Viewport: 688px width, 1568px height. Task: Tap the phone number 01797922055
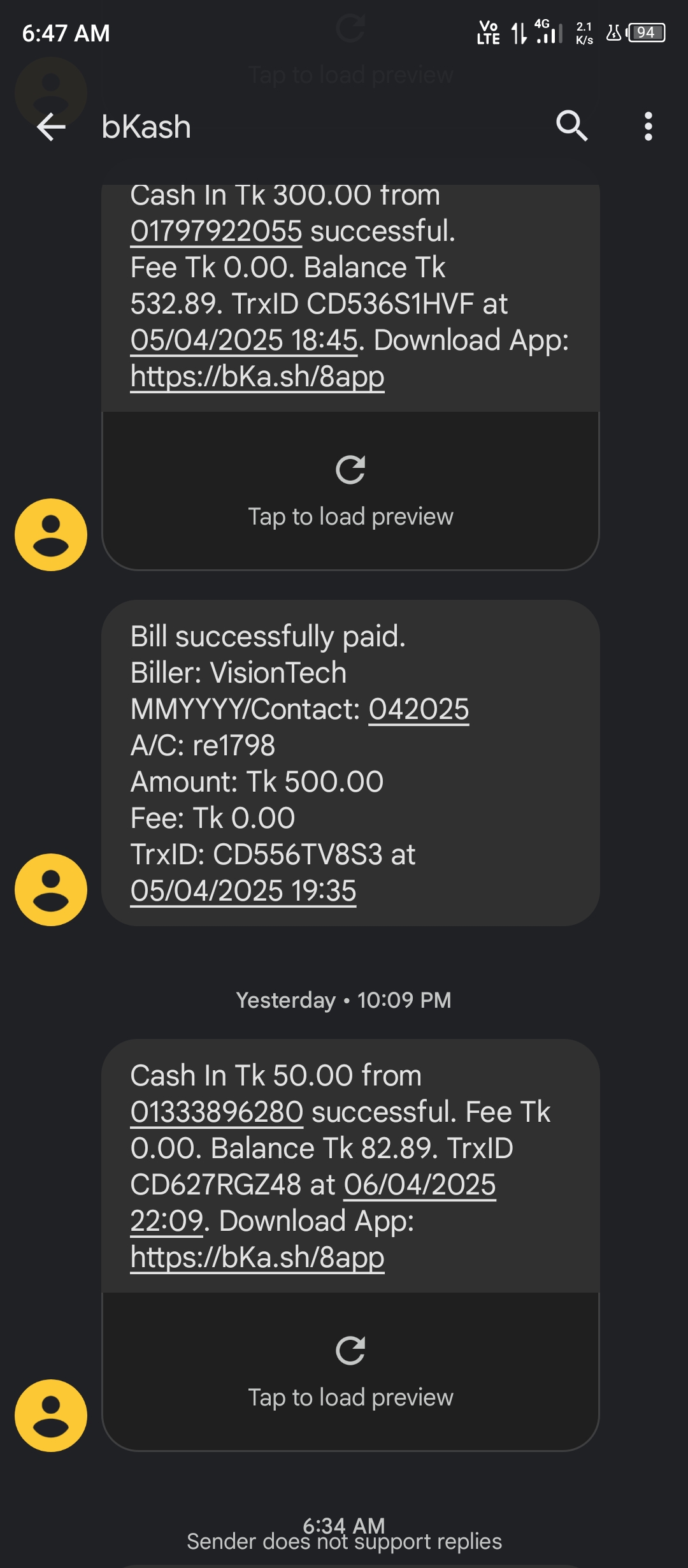point(216,231)
